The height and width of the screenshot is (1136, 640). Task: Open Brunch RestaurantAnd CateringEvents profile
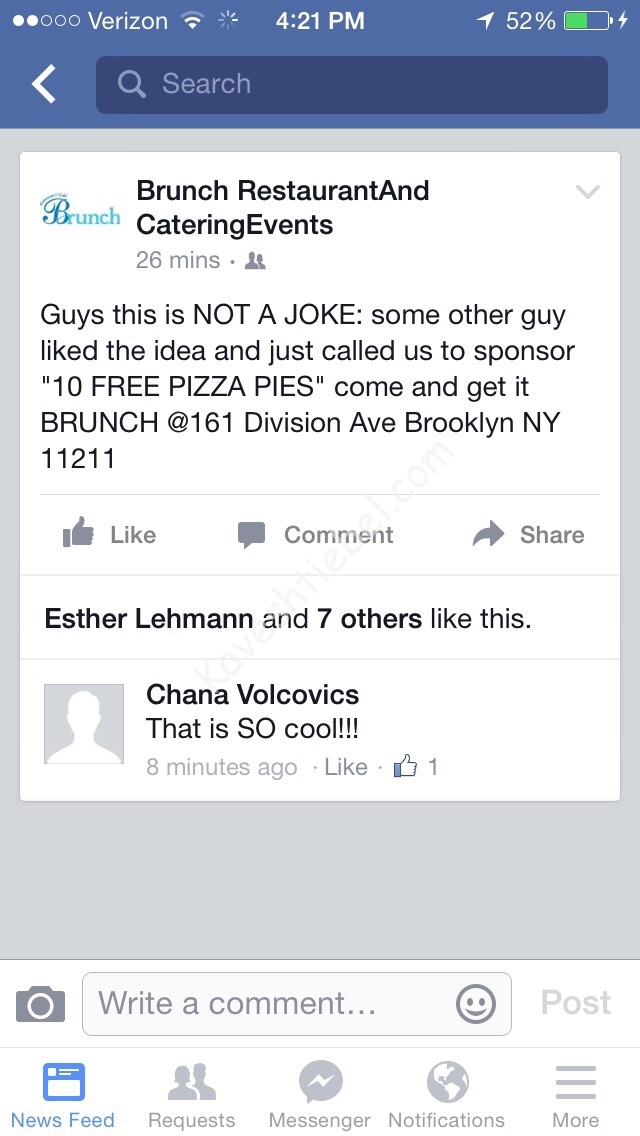[283, 207]
